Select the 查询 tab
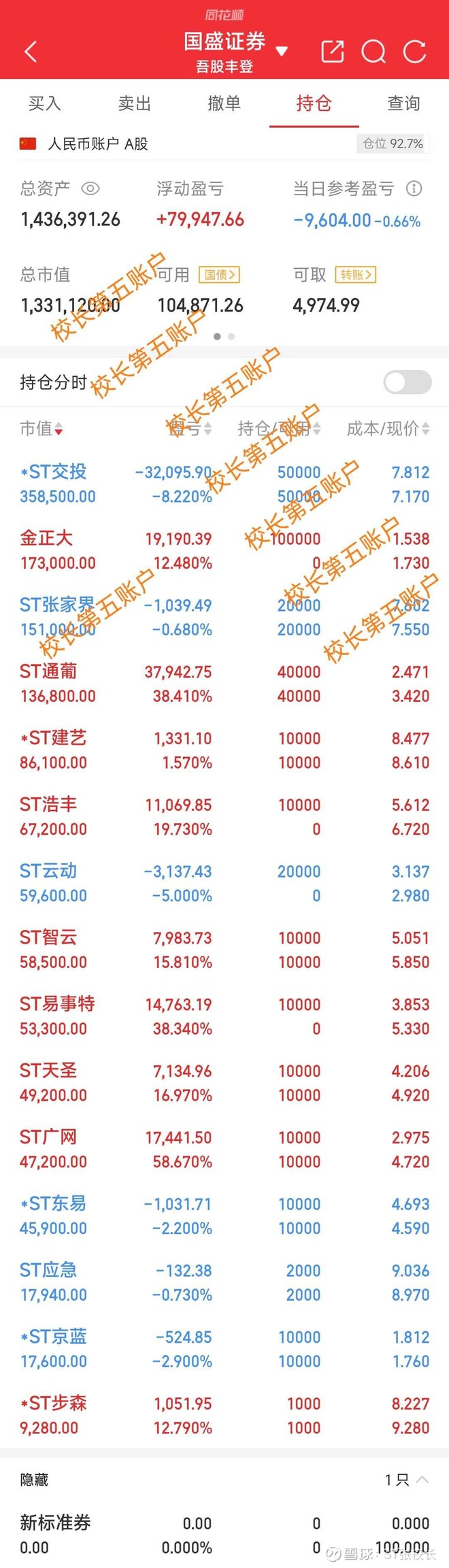This screenshot has height=1568, width=449. click(x=404, y=103)
